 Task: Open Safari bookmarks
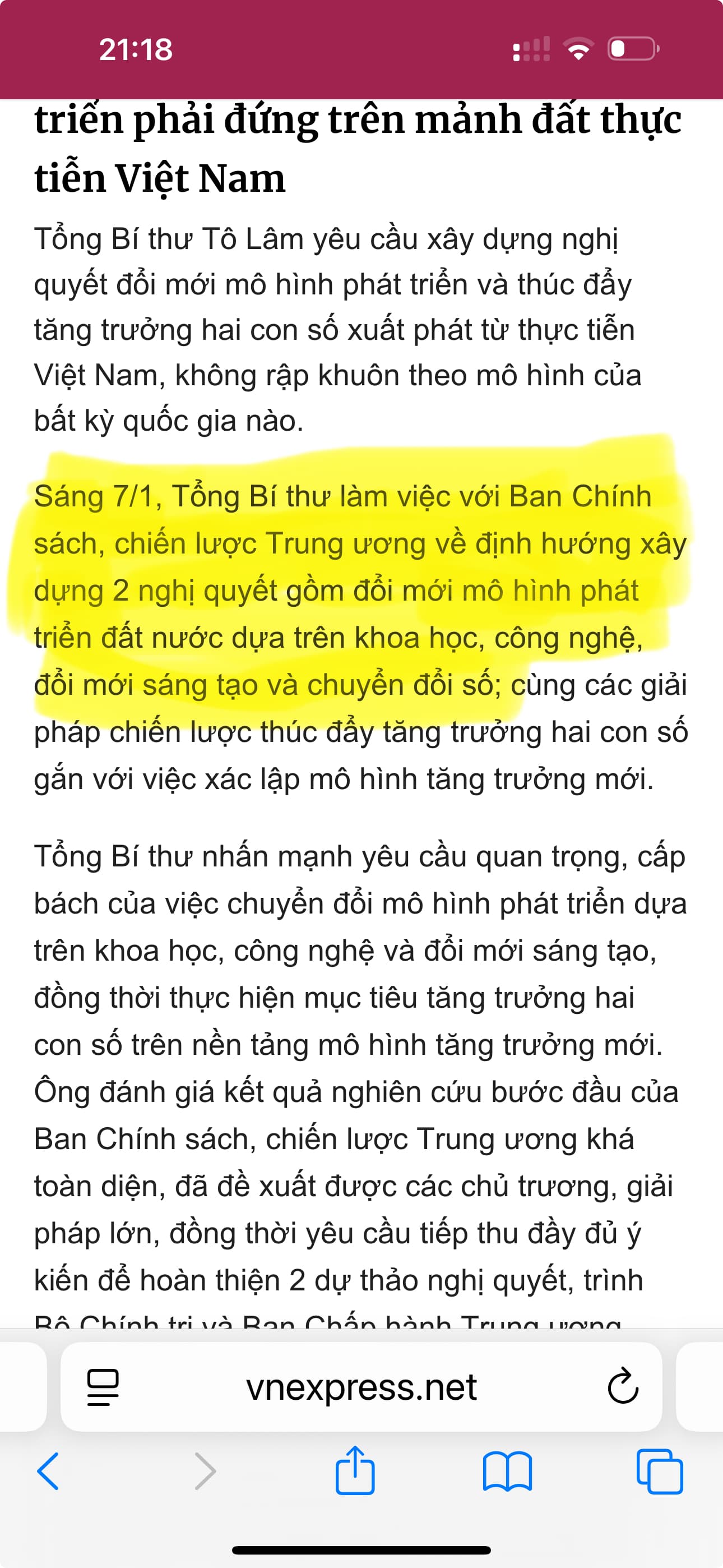click(x=507, y=1470)
